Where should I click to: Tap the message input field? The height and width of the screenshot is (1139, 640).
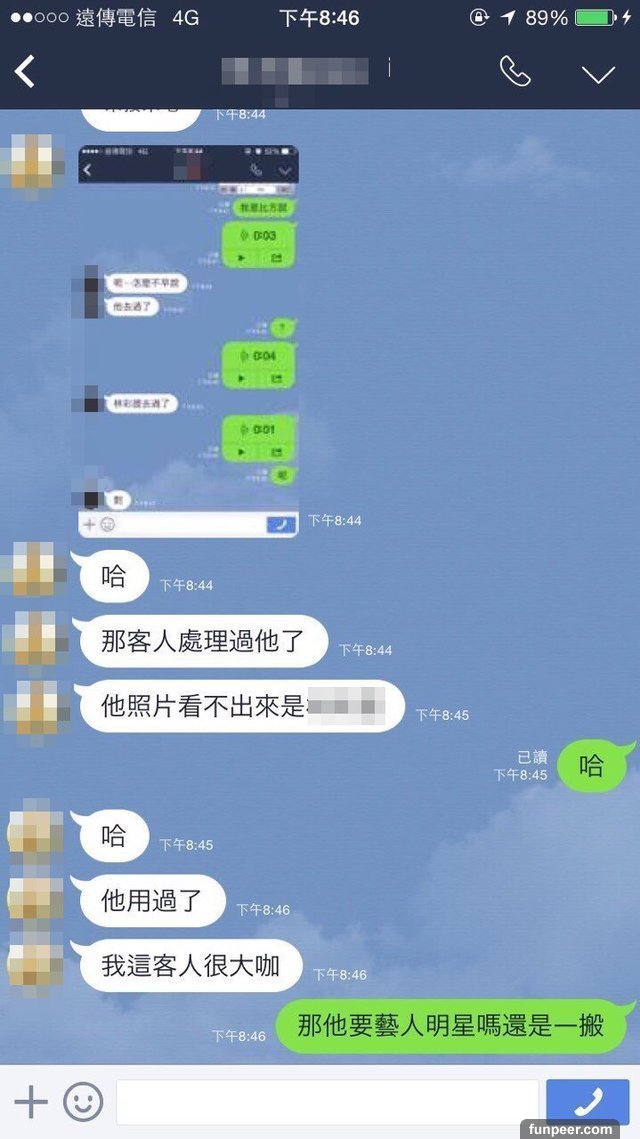coord(326,1102)
